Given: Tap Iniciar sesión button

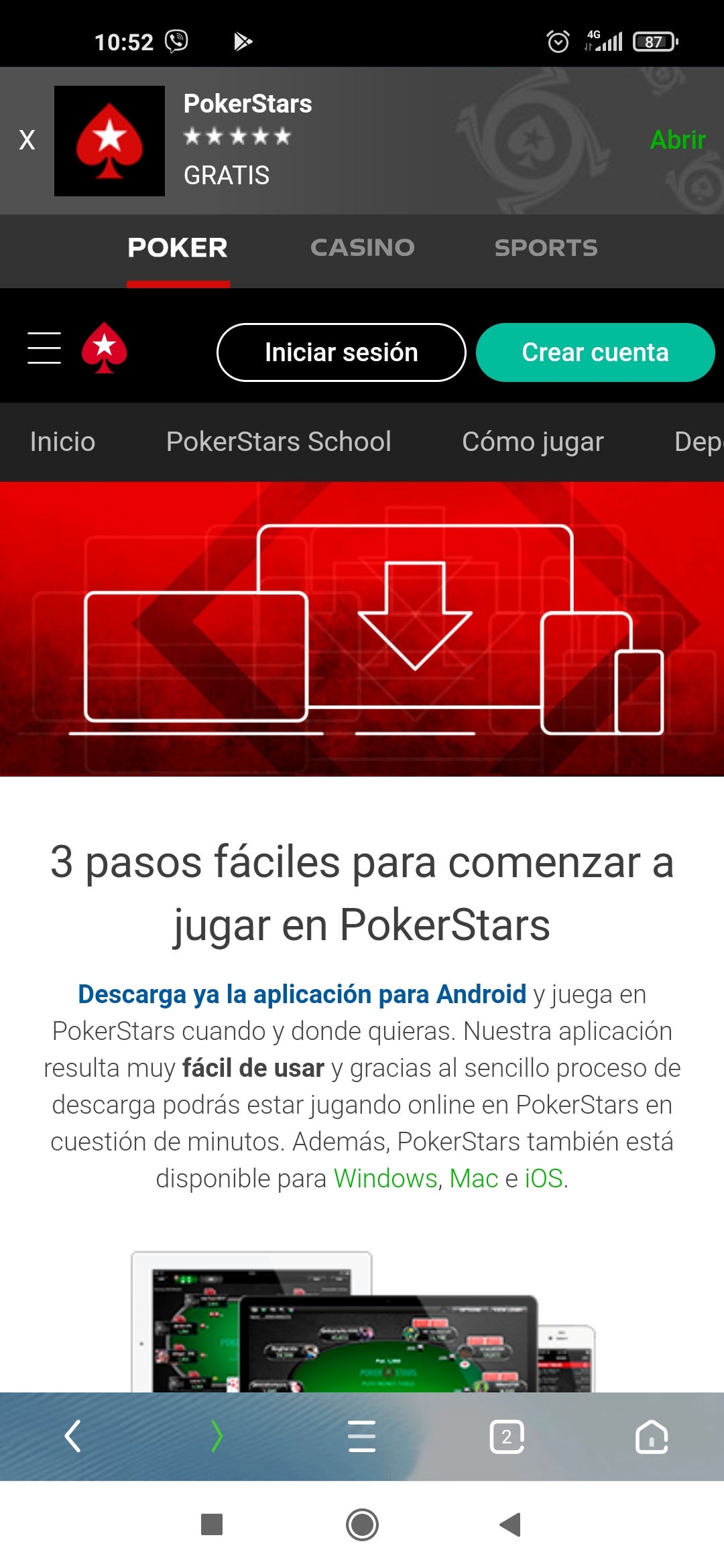Looking at the screenshot, I should pyautogui.click(x=341, y=352).
